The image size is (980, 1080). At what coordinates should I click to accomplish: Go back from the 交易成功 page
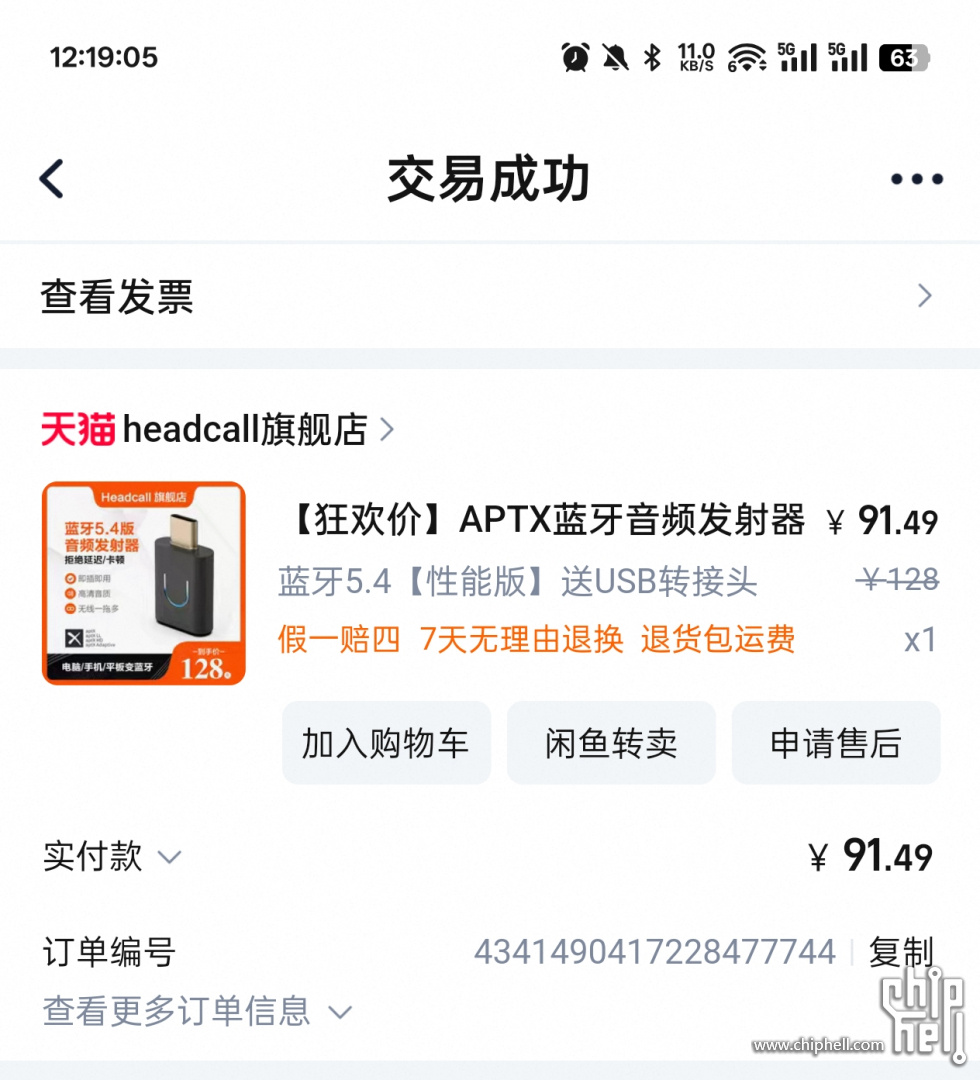pyautogui.click(x=52, y=179)
